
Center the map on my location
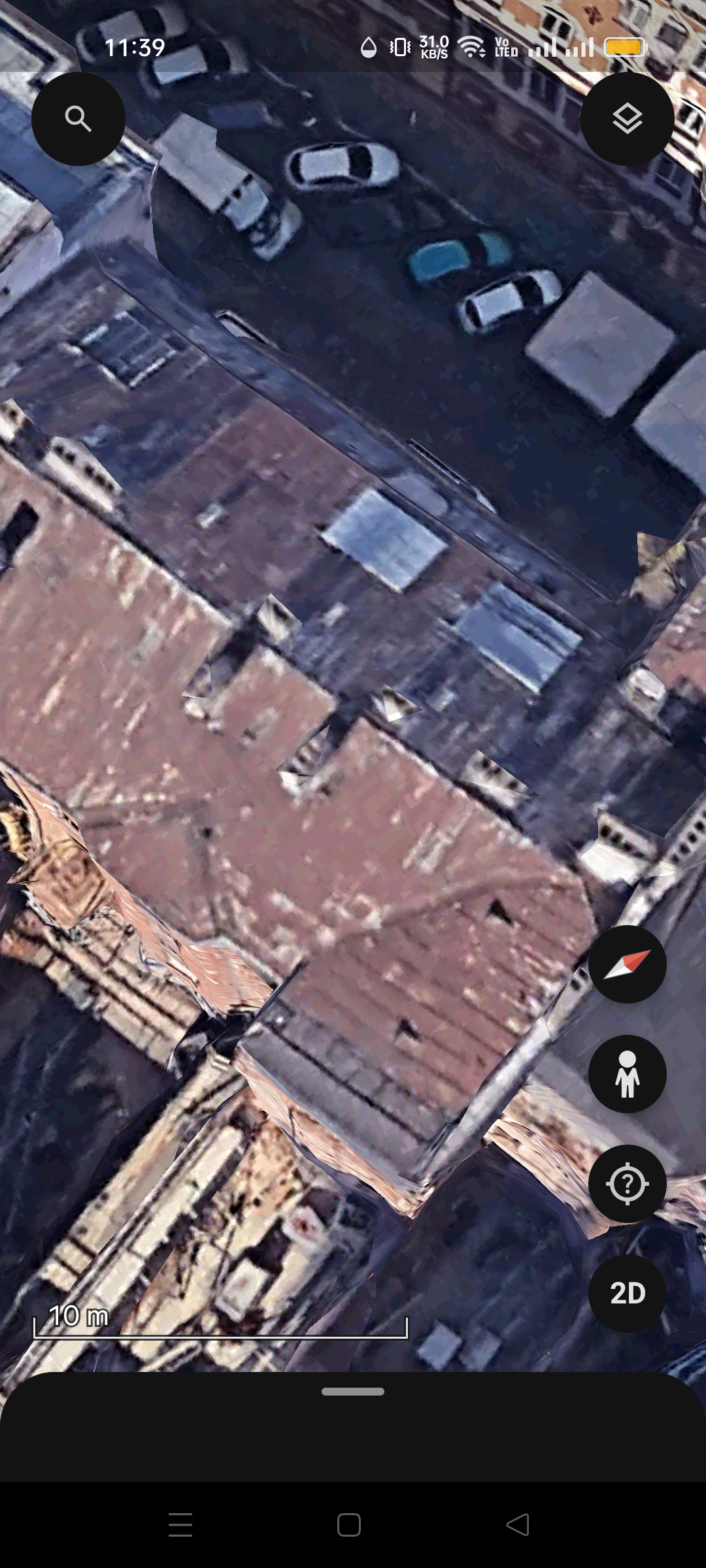tap(627, 1184)
